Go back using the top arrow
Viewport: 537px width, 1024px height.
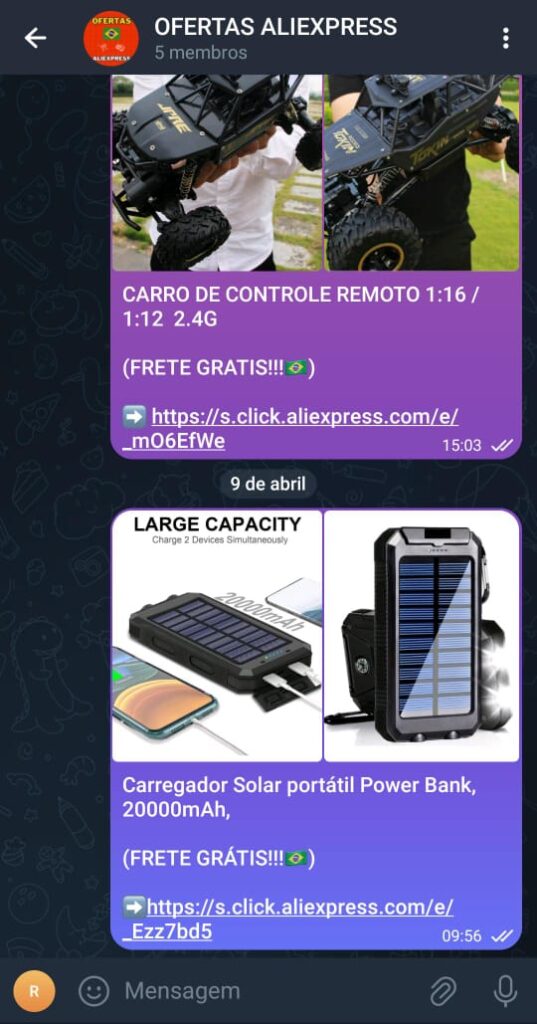[35, 38]
